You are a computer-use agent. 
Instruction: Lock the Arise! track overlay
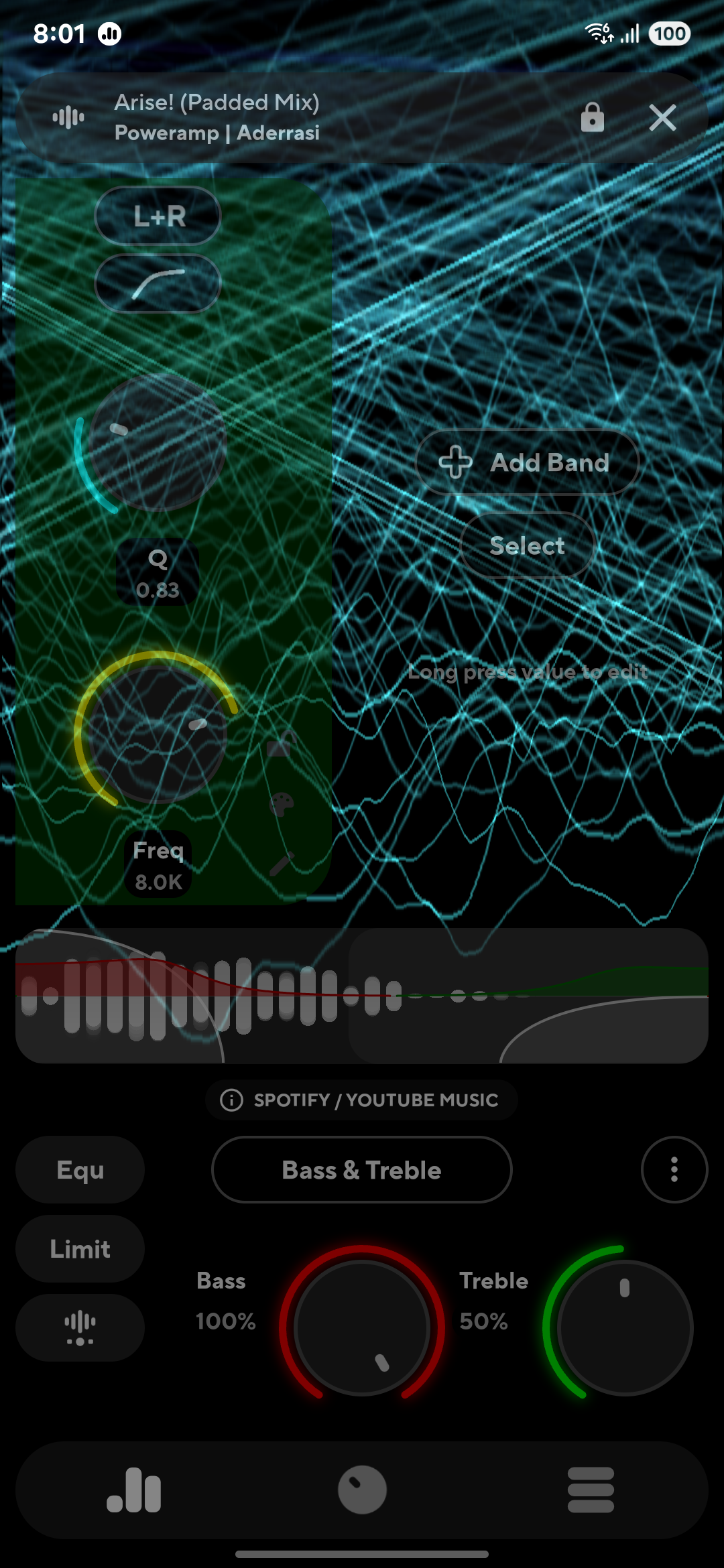pyautogui.click(x=593, y=118)
